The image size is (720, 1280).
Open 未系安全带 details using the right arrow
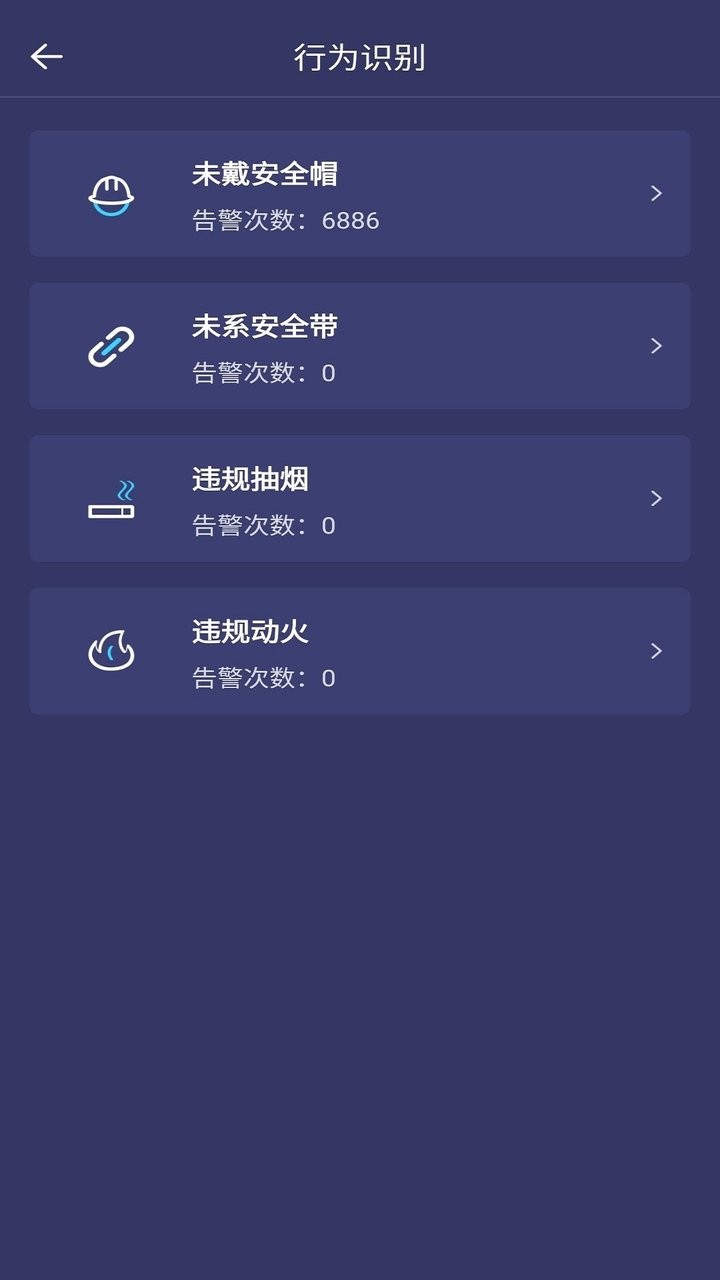point(656,345)
